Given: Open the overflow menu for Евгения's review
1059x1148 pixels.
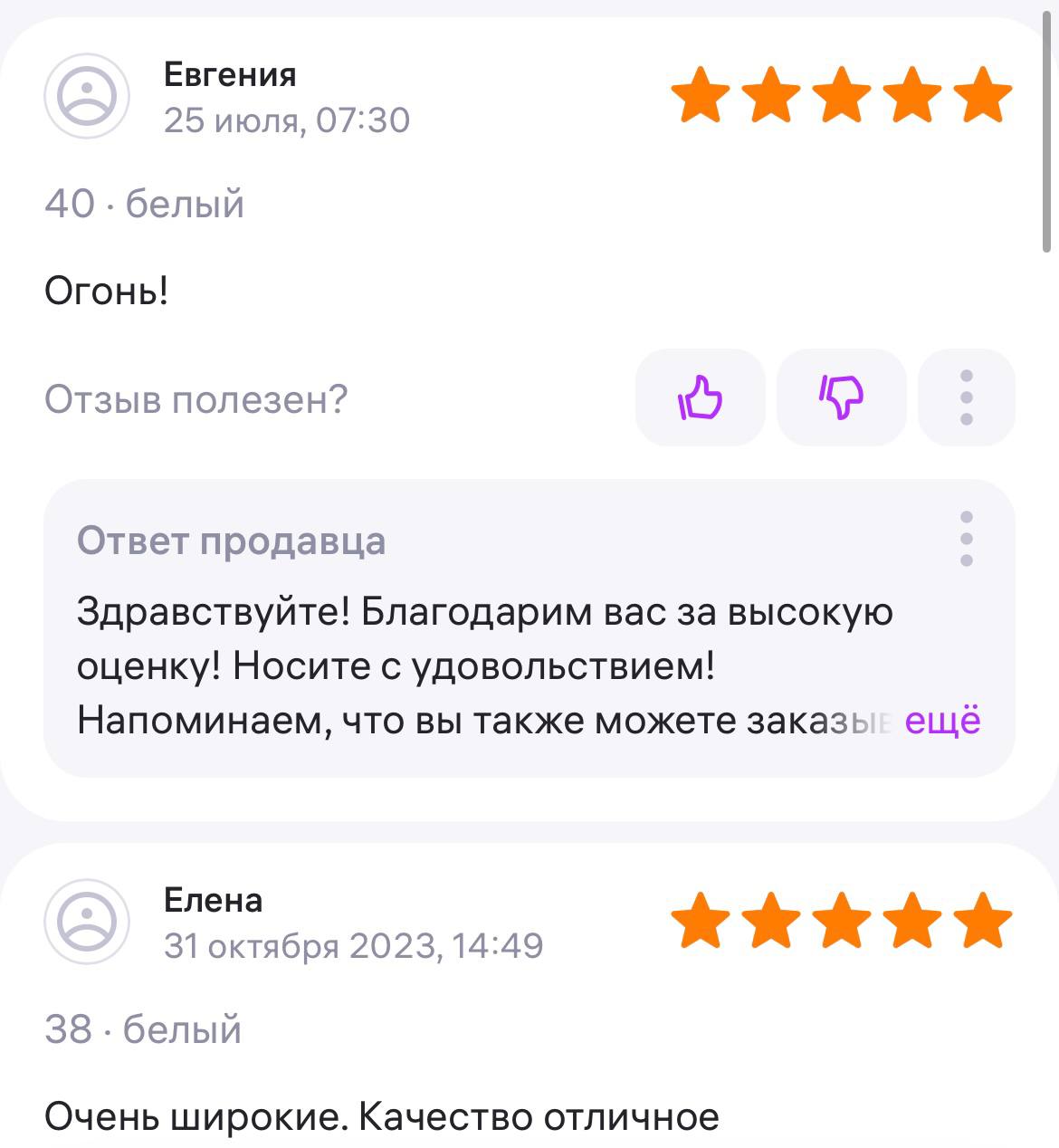Looking at the screenshot, I should point(966,397).
